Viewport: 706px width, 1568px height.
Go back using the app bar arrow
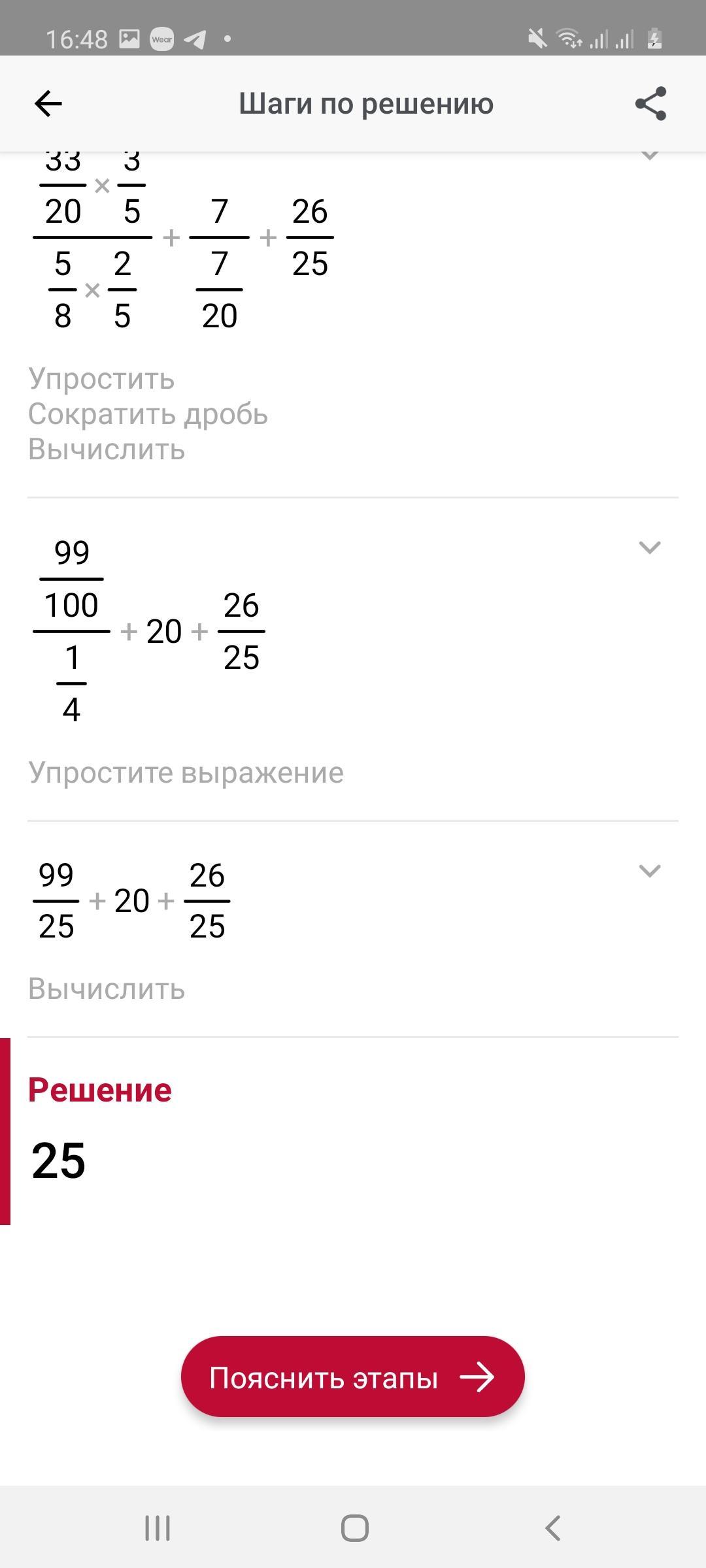click(x=48, y=104)
